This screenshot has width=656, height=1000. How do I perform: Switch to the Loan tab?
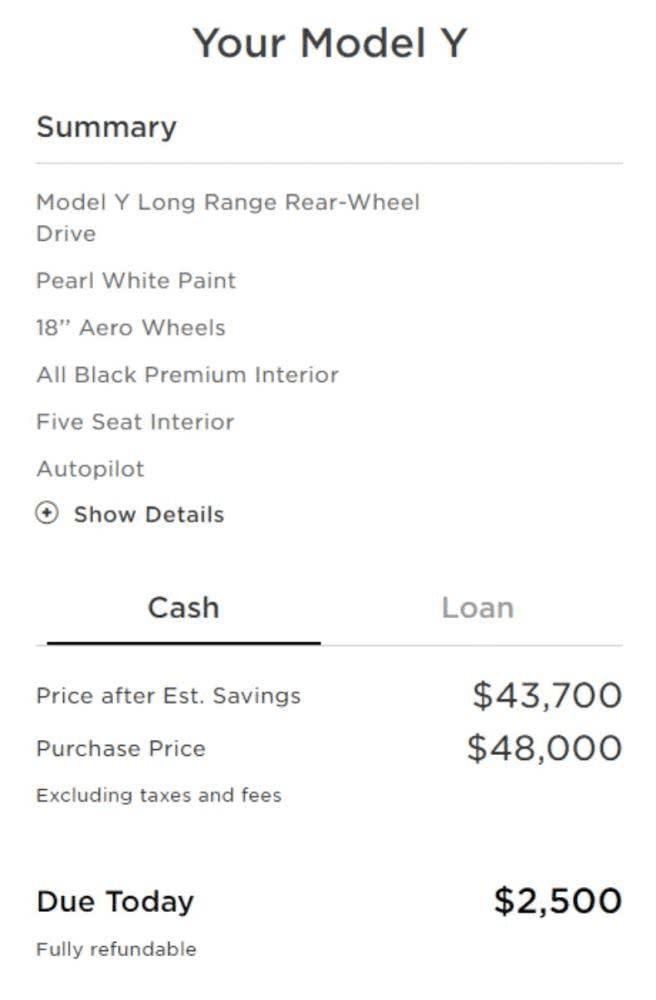pos(477,608)
